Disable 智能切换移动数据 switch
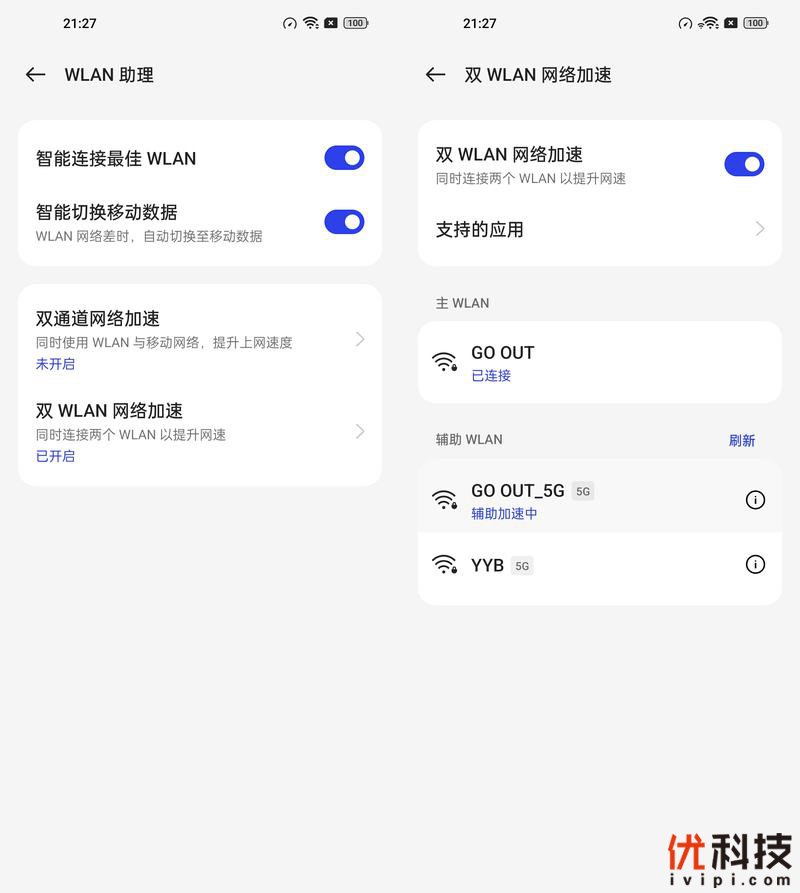 (x=344, y=222)
